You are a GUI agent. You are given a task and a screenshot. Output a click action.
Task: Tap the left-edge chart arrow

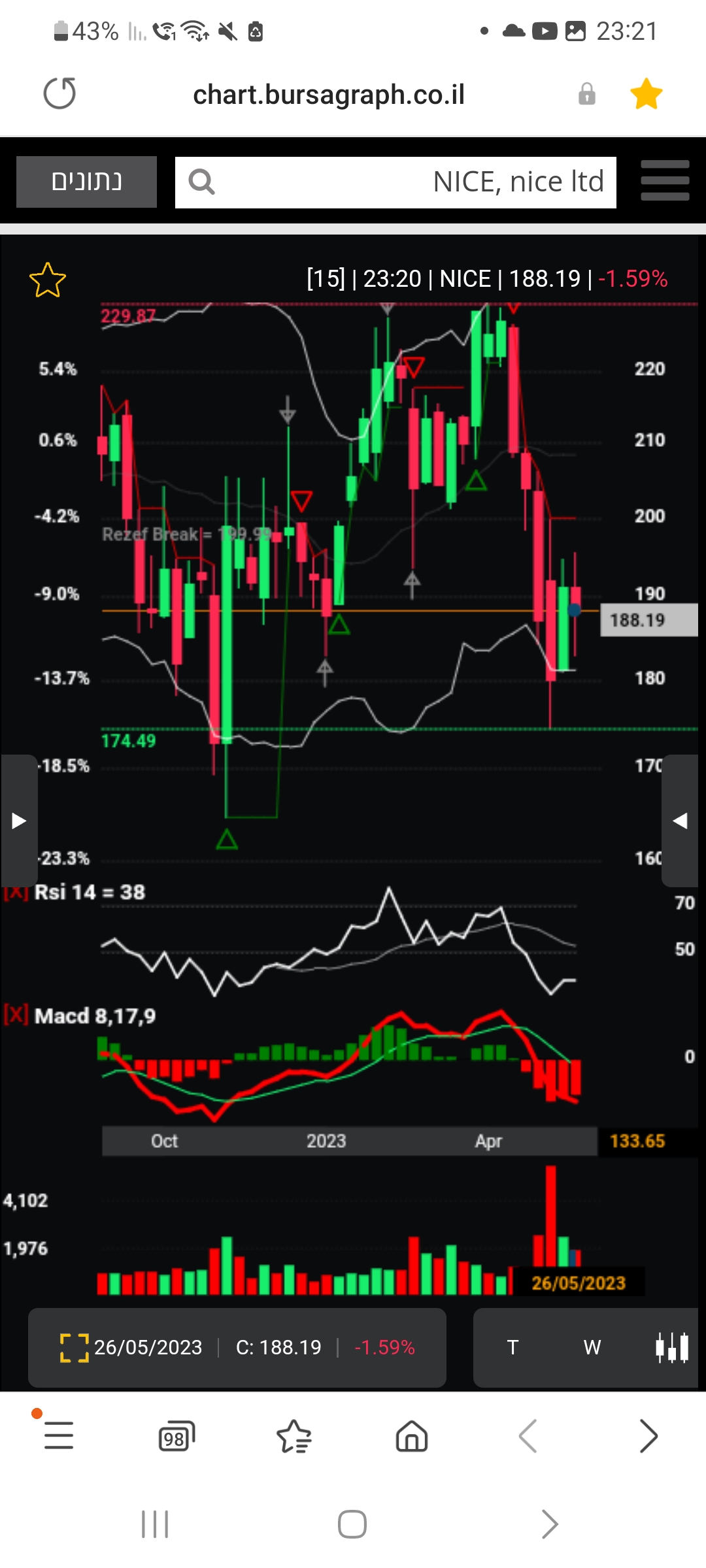(x=18, y=821)
